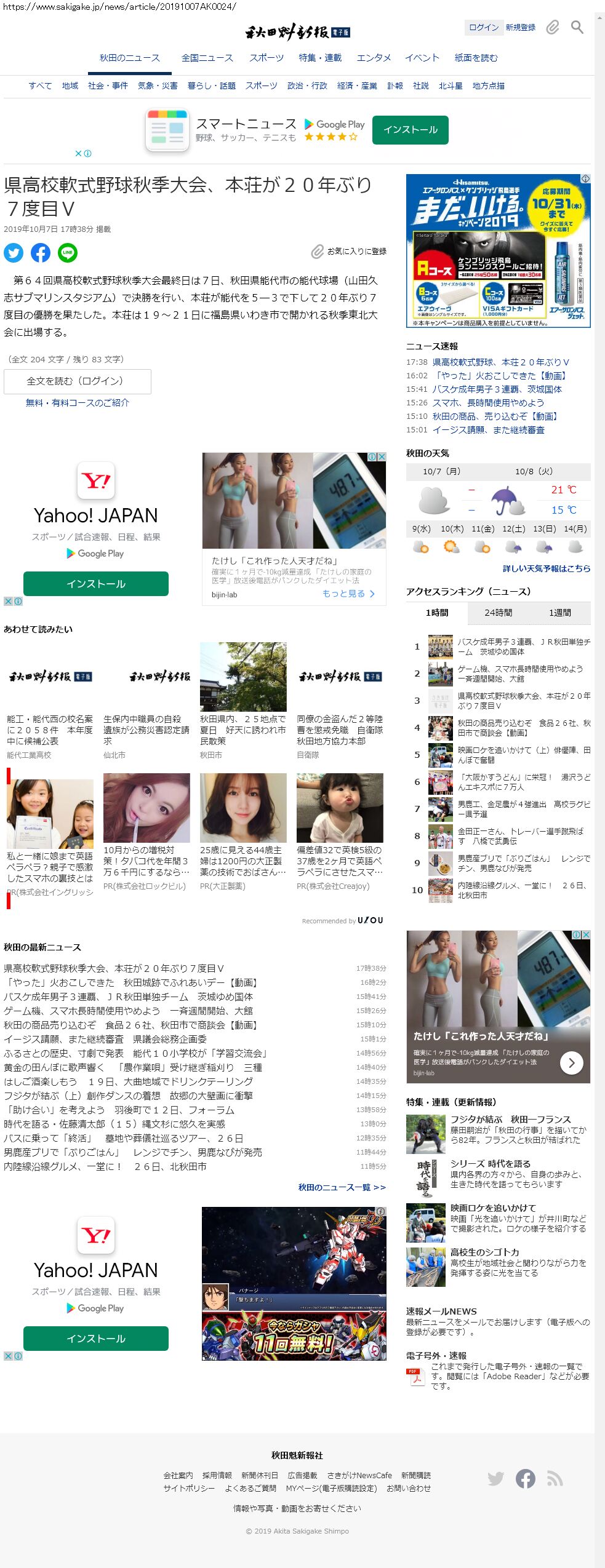Viewport: 605px width, 1568px height.
Task: Open the エンタメ navigation tab
Action: pos(373,58)
